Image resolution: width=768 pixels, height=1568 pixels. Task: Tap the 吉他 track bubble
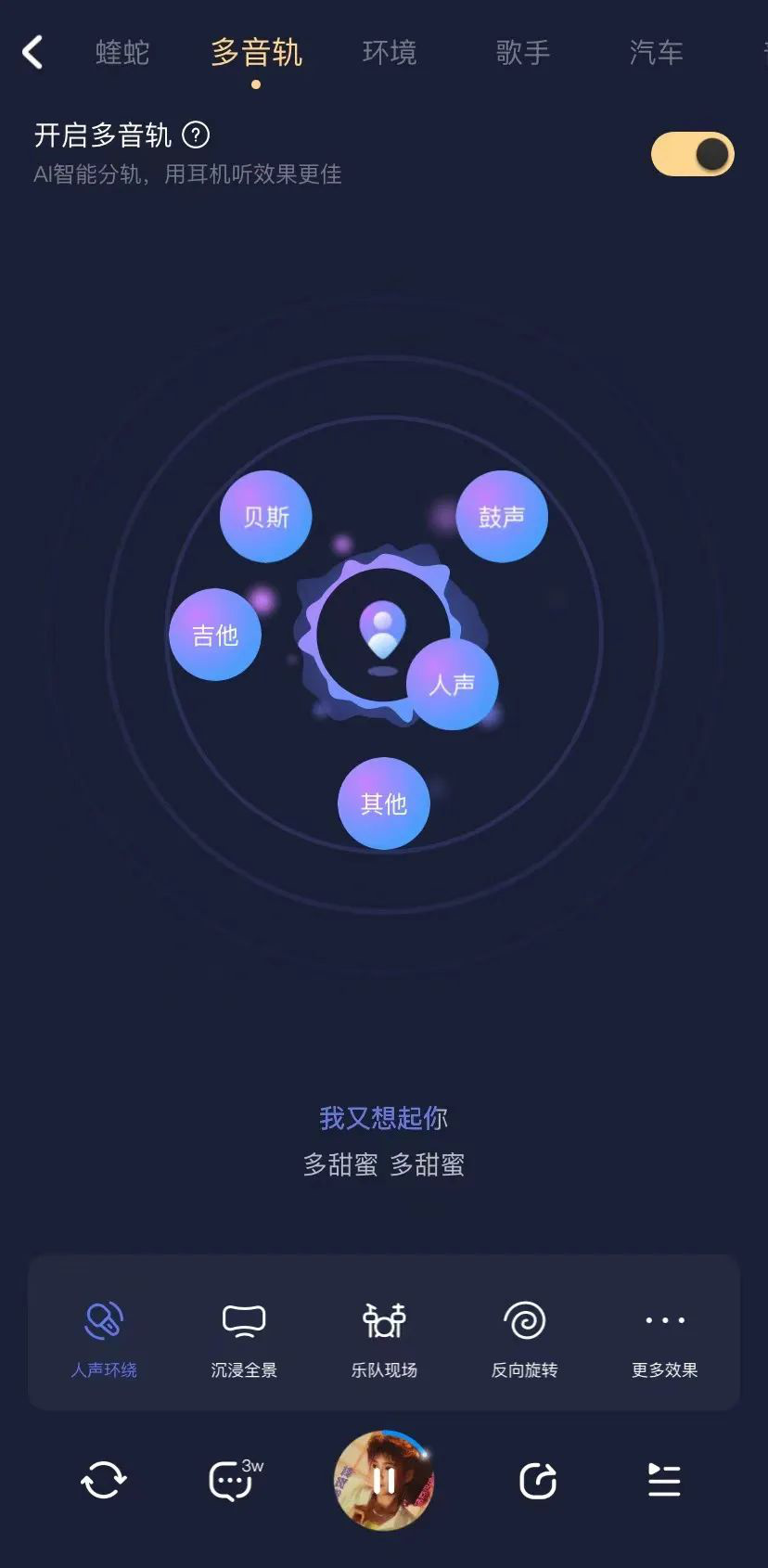click(x=215, y=635)
